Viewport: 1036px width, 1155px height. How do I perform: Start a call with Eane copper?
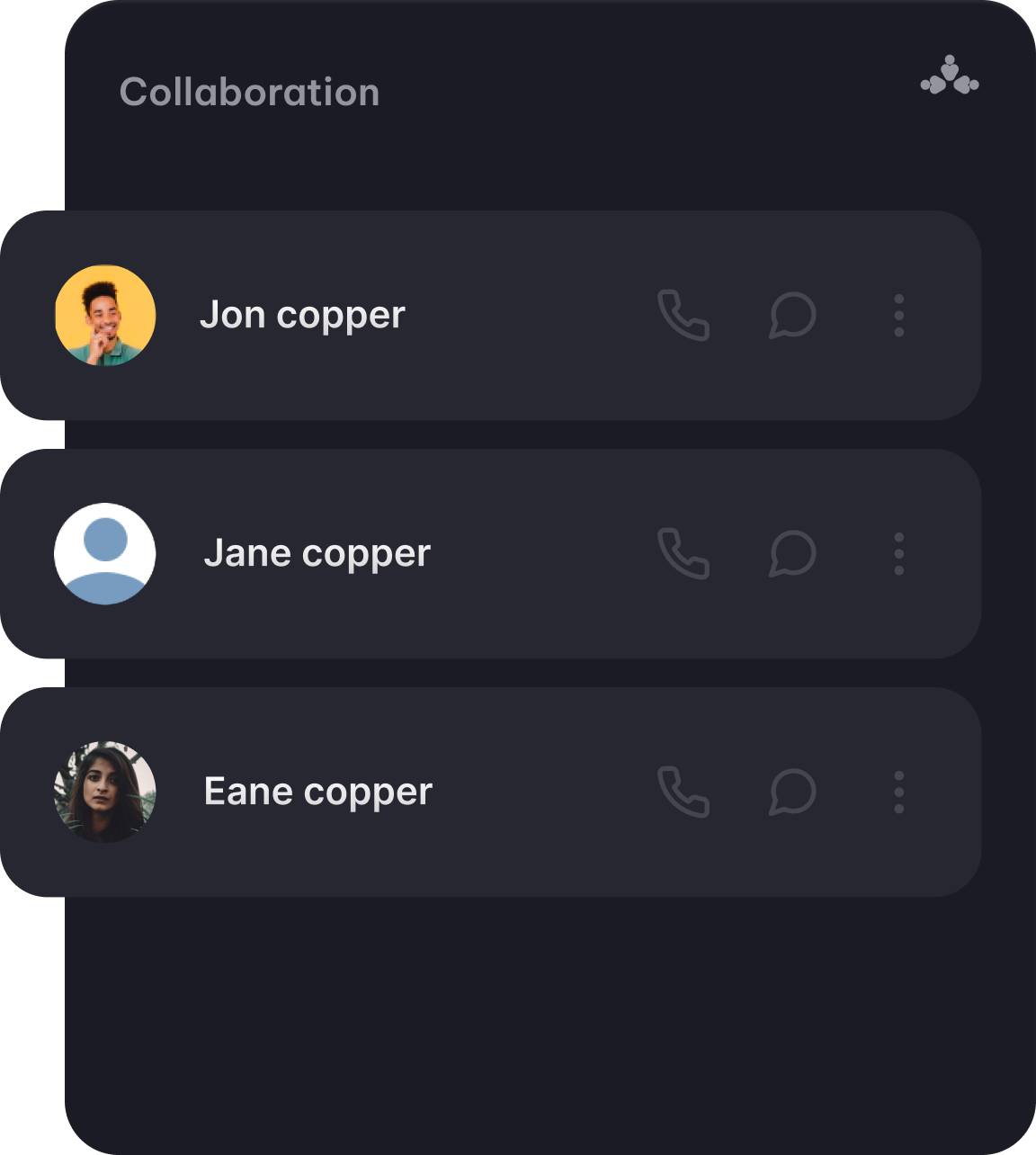[x=683, y=792]
